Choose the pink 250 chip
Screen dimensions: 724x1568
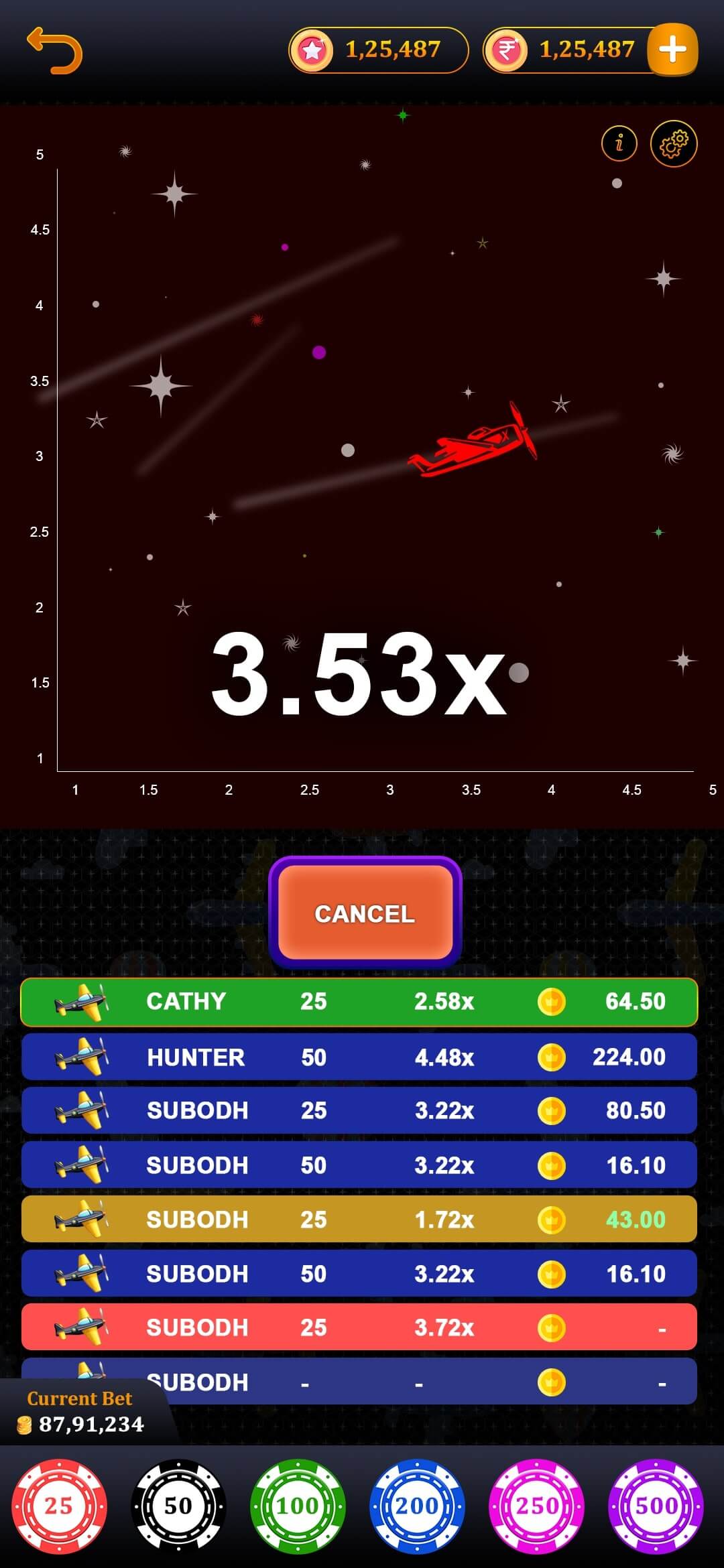pos(536,1506)
